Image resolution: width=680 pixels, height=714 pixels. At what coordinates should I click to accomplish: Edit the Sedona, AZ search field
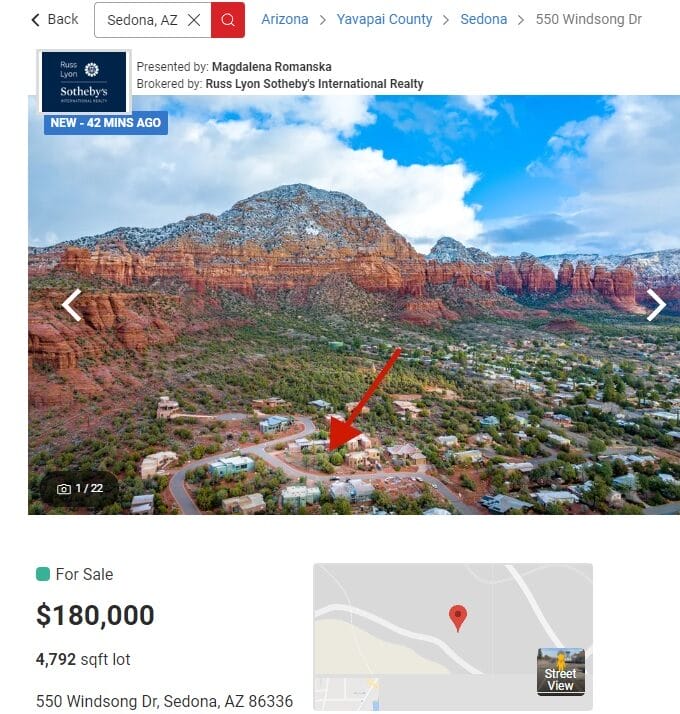click(142, 20)
